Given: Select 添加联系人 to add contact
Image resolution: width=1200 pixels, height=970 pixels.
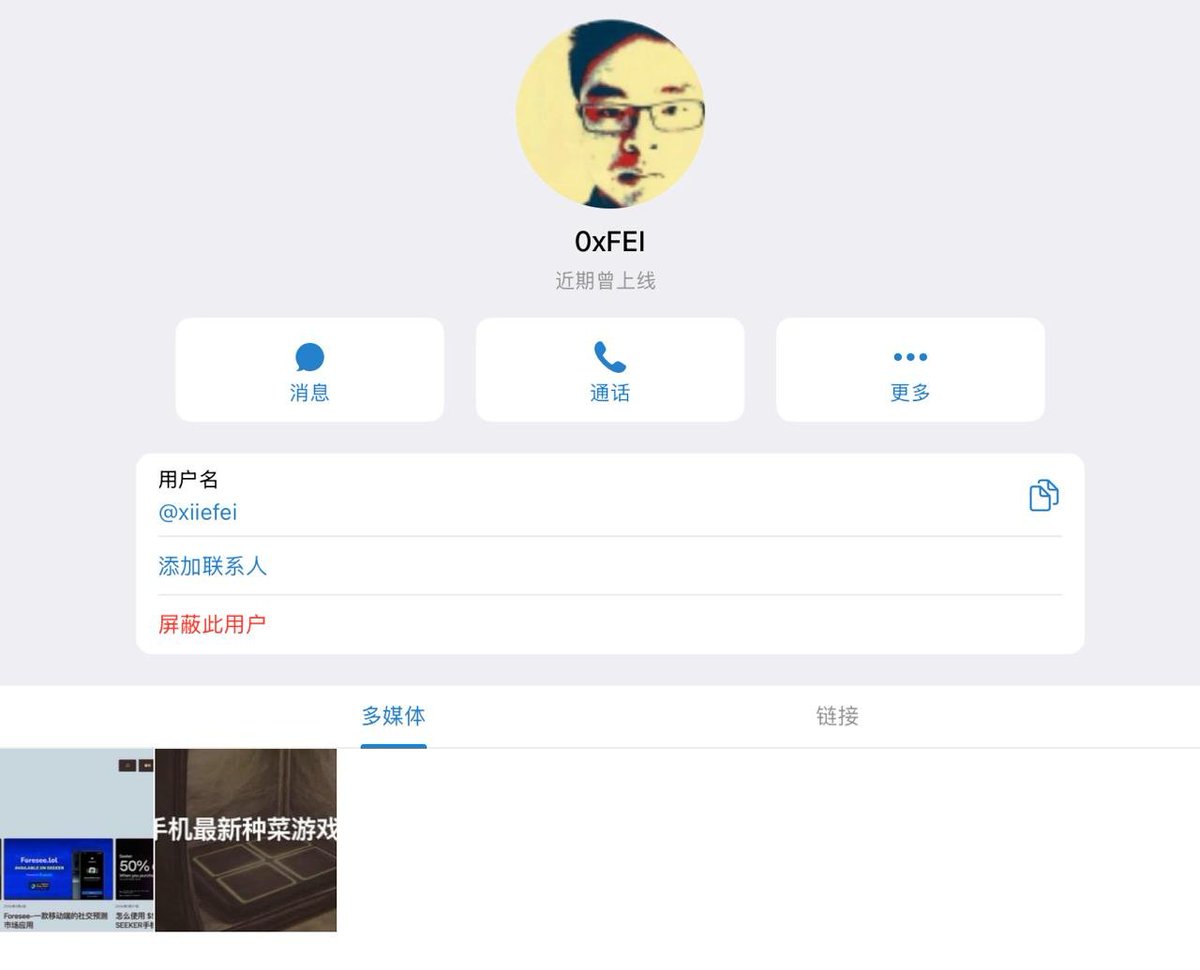Looking at the screenshot, I should point(212,566).
